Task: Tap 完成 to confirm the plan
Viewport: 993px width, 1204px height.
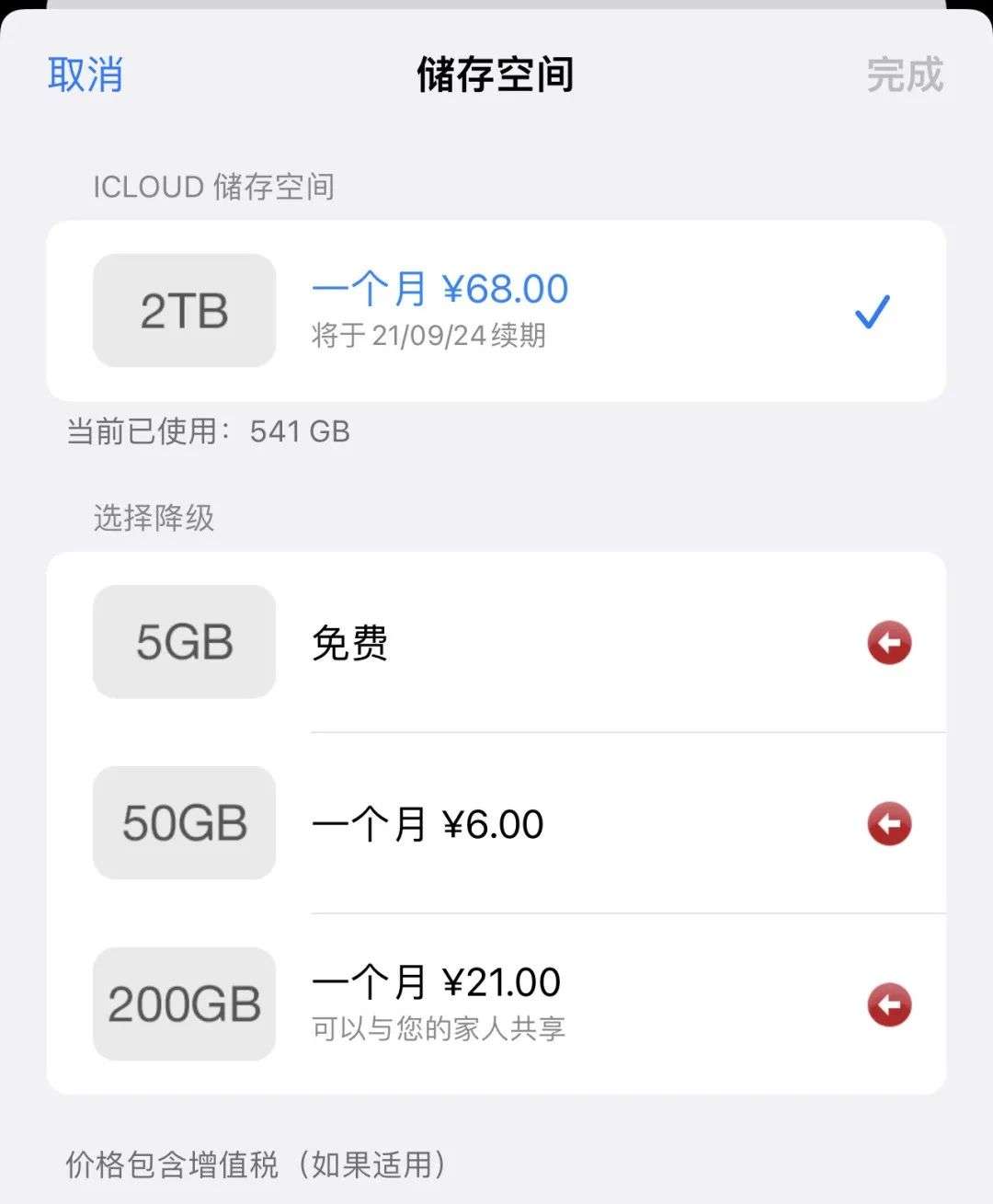Action: pyautogui.click(x=905, y=75)
